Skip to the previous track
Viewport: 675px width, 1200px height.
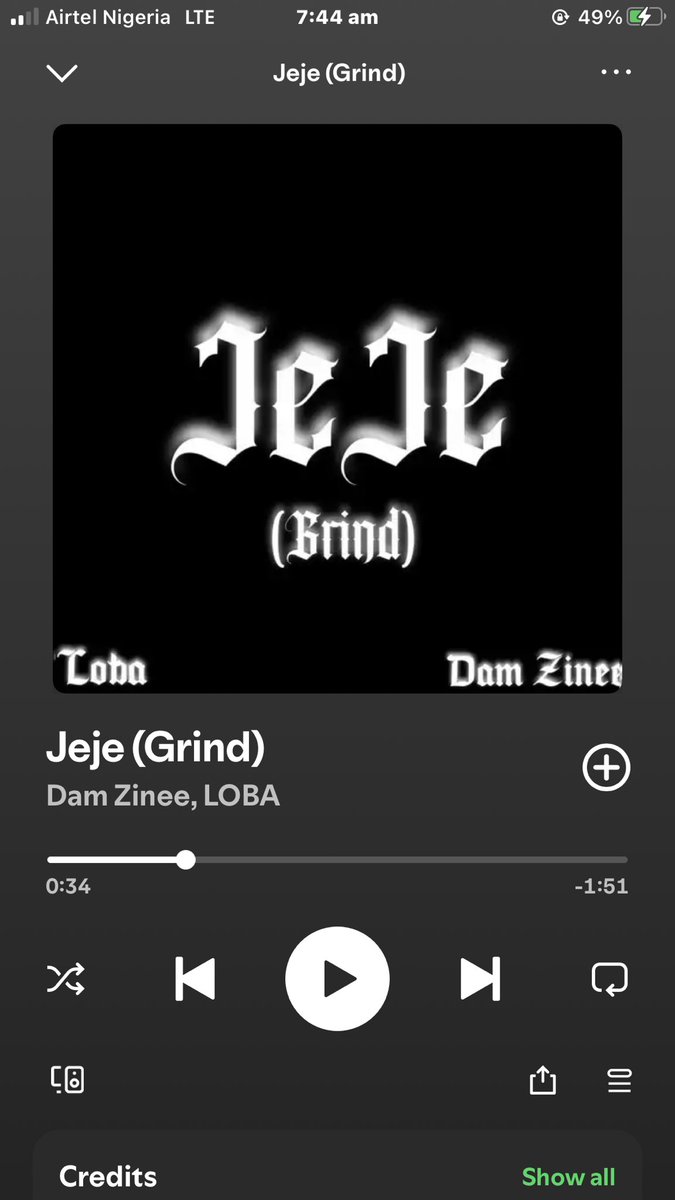195,979
